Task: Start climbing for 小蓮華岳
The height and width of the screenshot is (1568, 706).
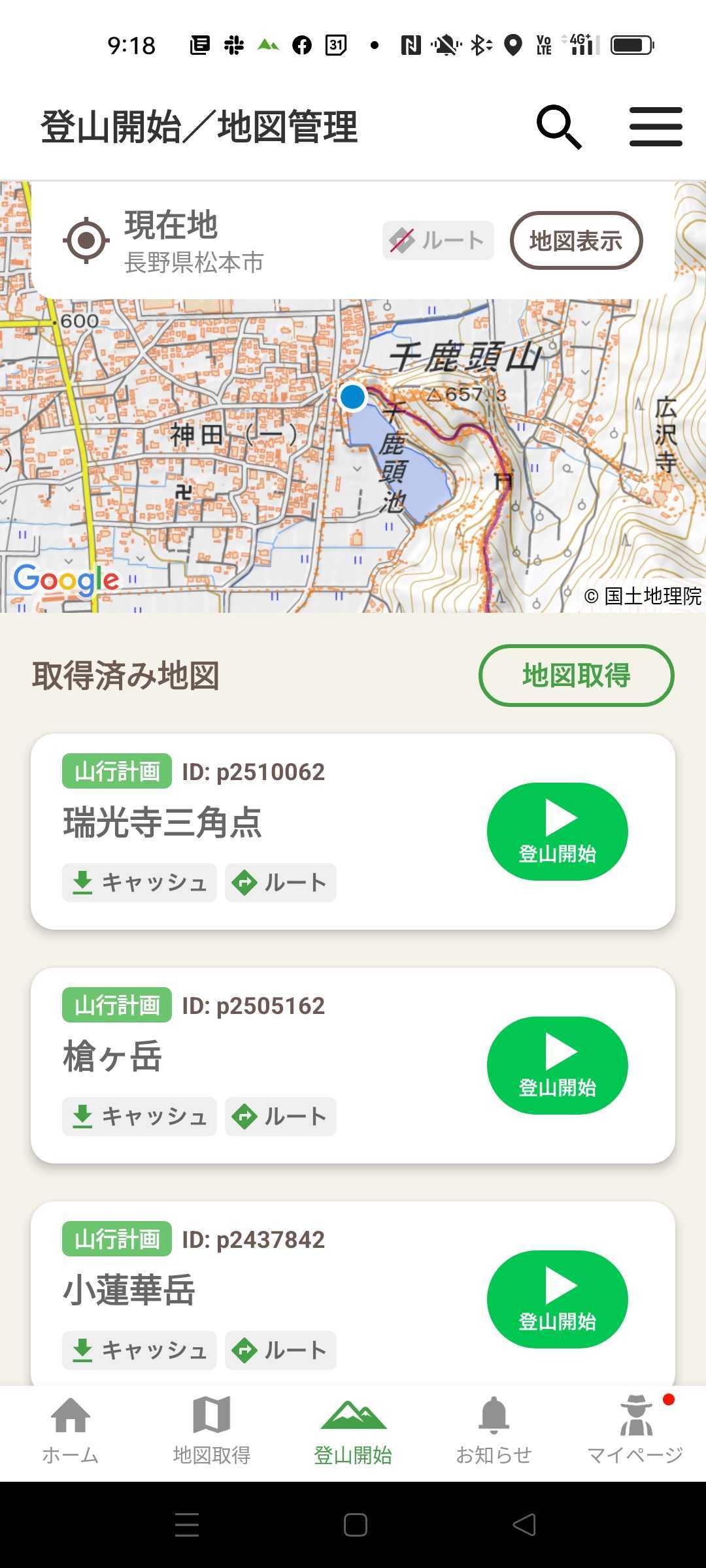Action: (557, 1299)
